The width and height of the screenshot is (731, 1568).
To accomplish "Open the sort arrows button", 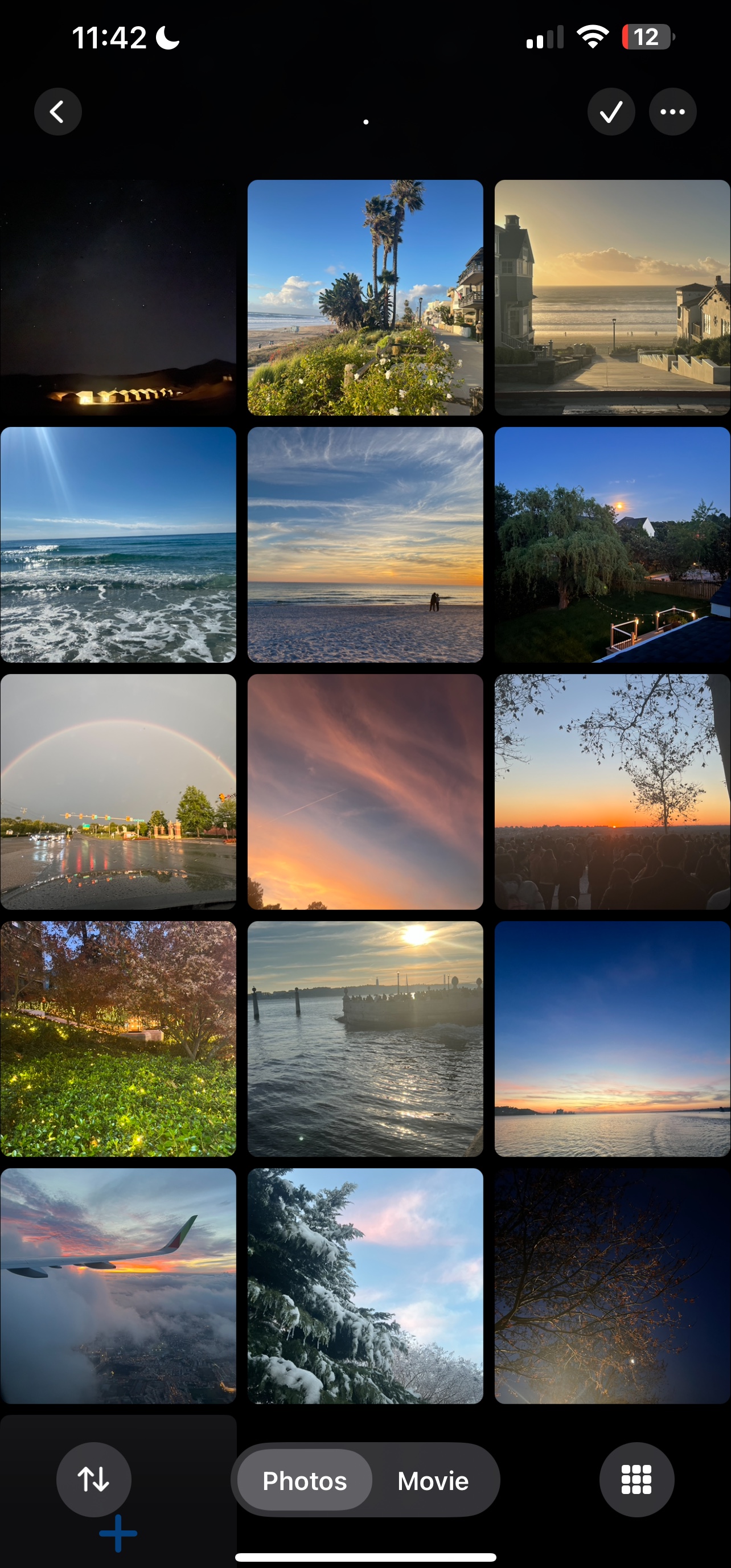I will coord(94,1480).
